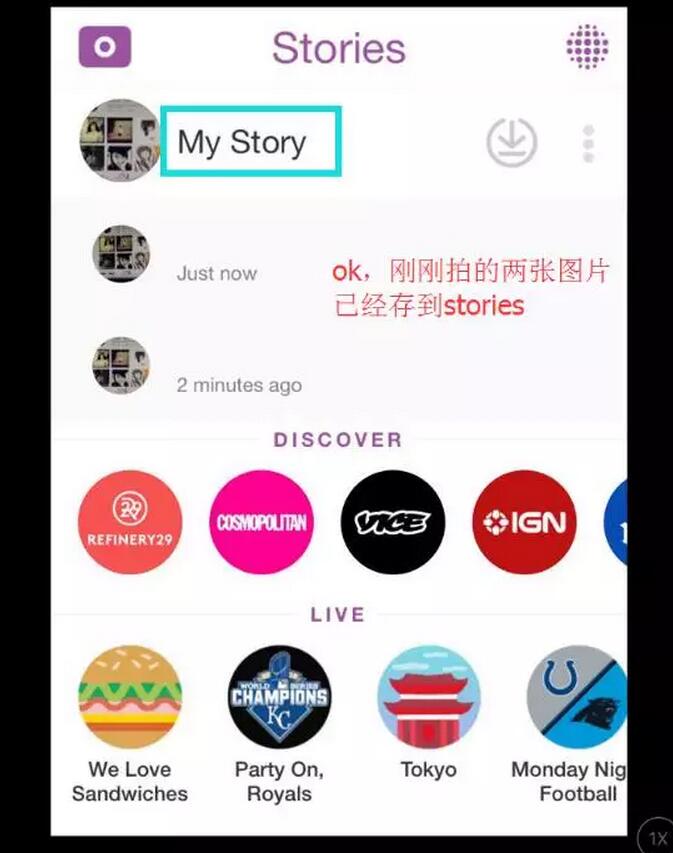Open the Discover dotted globe icon
The height and width of the screenshot is (853, 673).
click(x=588, y=46)
